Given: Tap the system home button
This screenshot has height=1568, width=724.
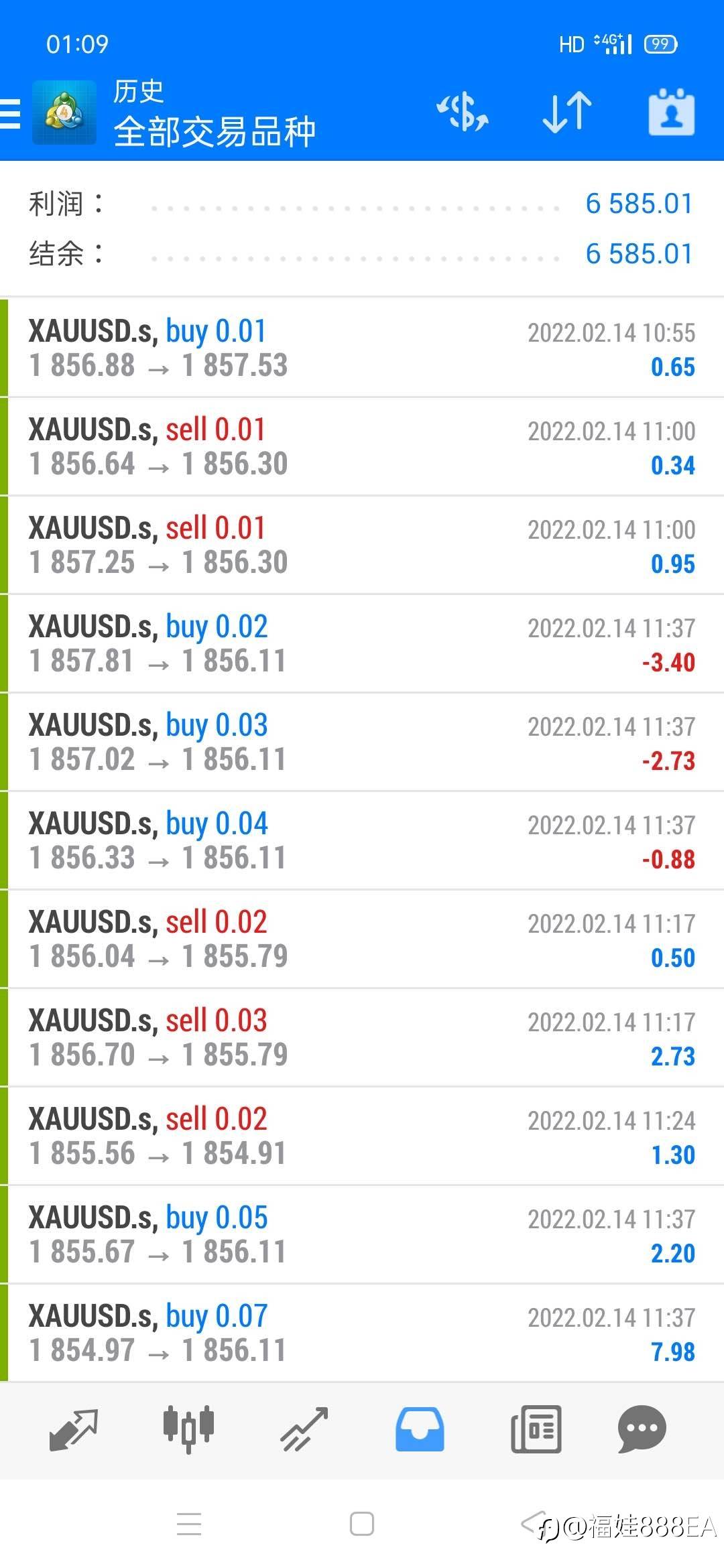Looking at the screenshot, I should pyautogui.click(x=362, y=1524).
